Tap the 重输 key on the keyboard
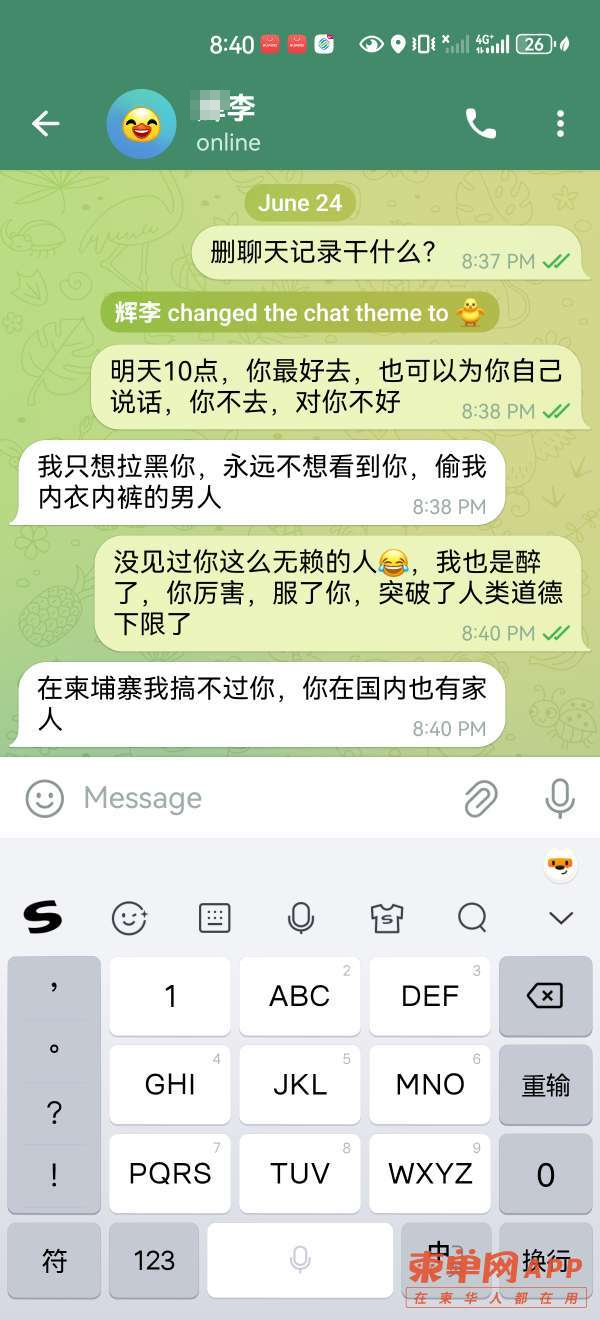 pos(545,1085)
